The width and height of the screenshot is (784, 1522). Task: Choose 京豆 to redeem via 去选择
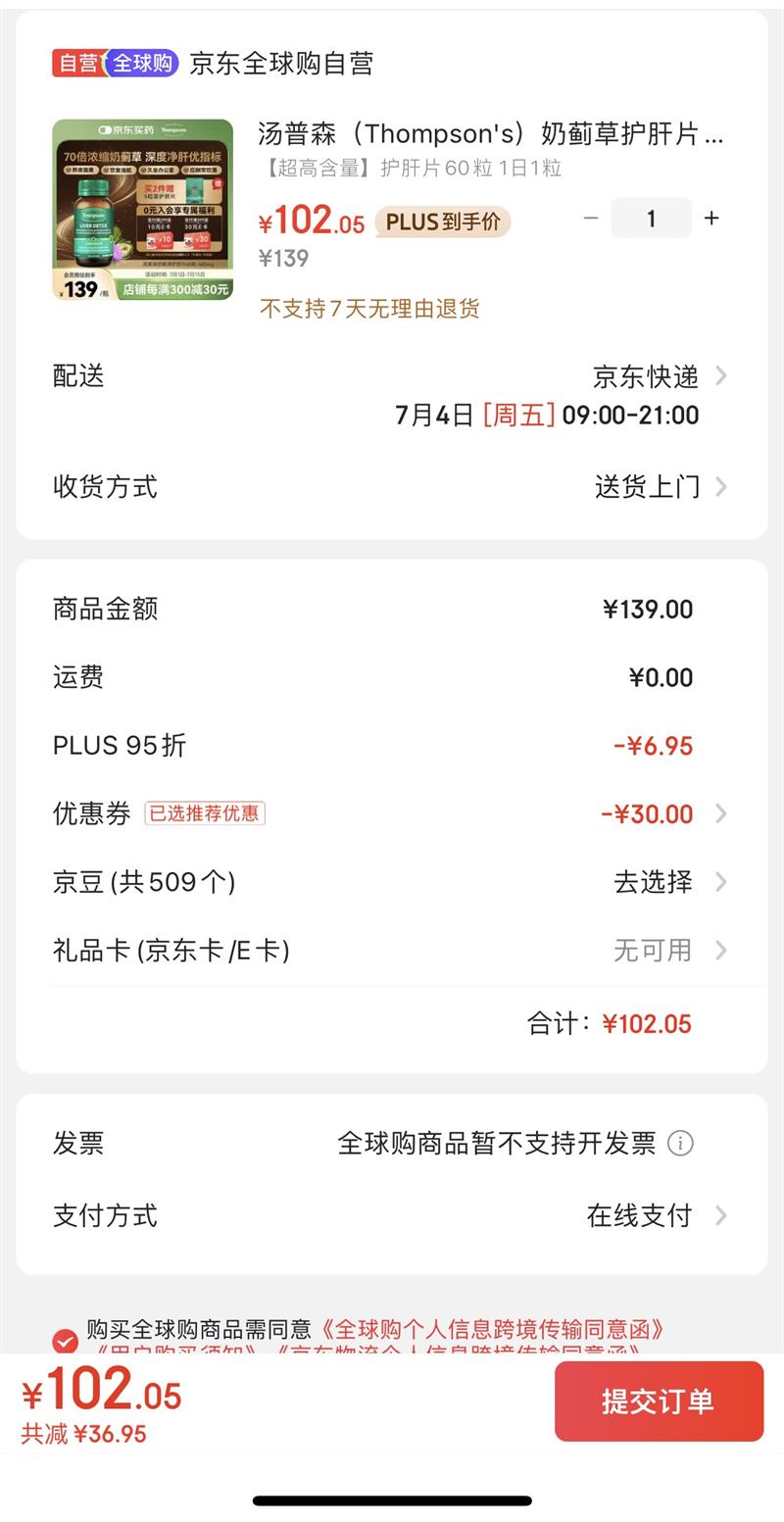point(666,882)
